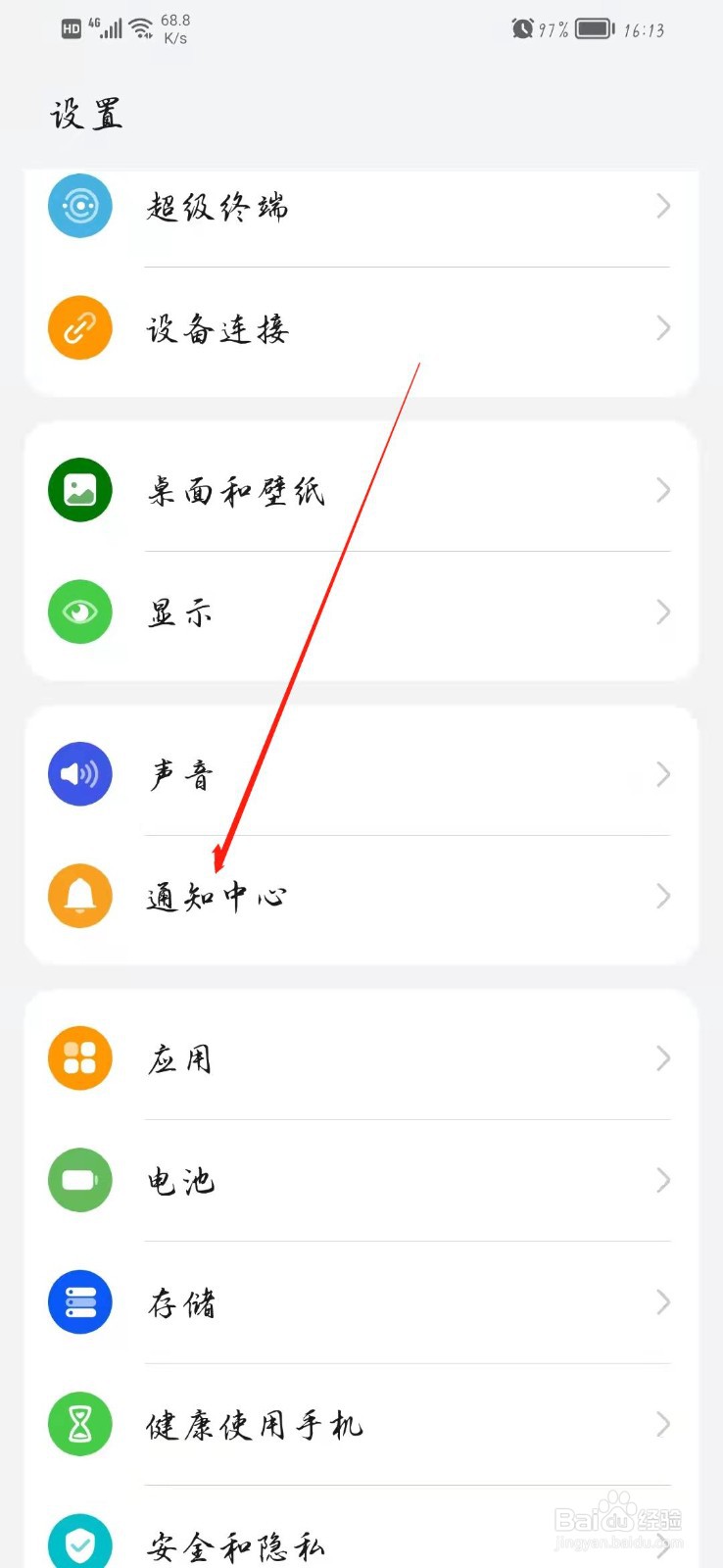
Task: Open the arrow next to 超级终端
Action: point(662,206)
